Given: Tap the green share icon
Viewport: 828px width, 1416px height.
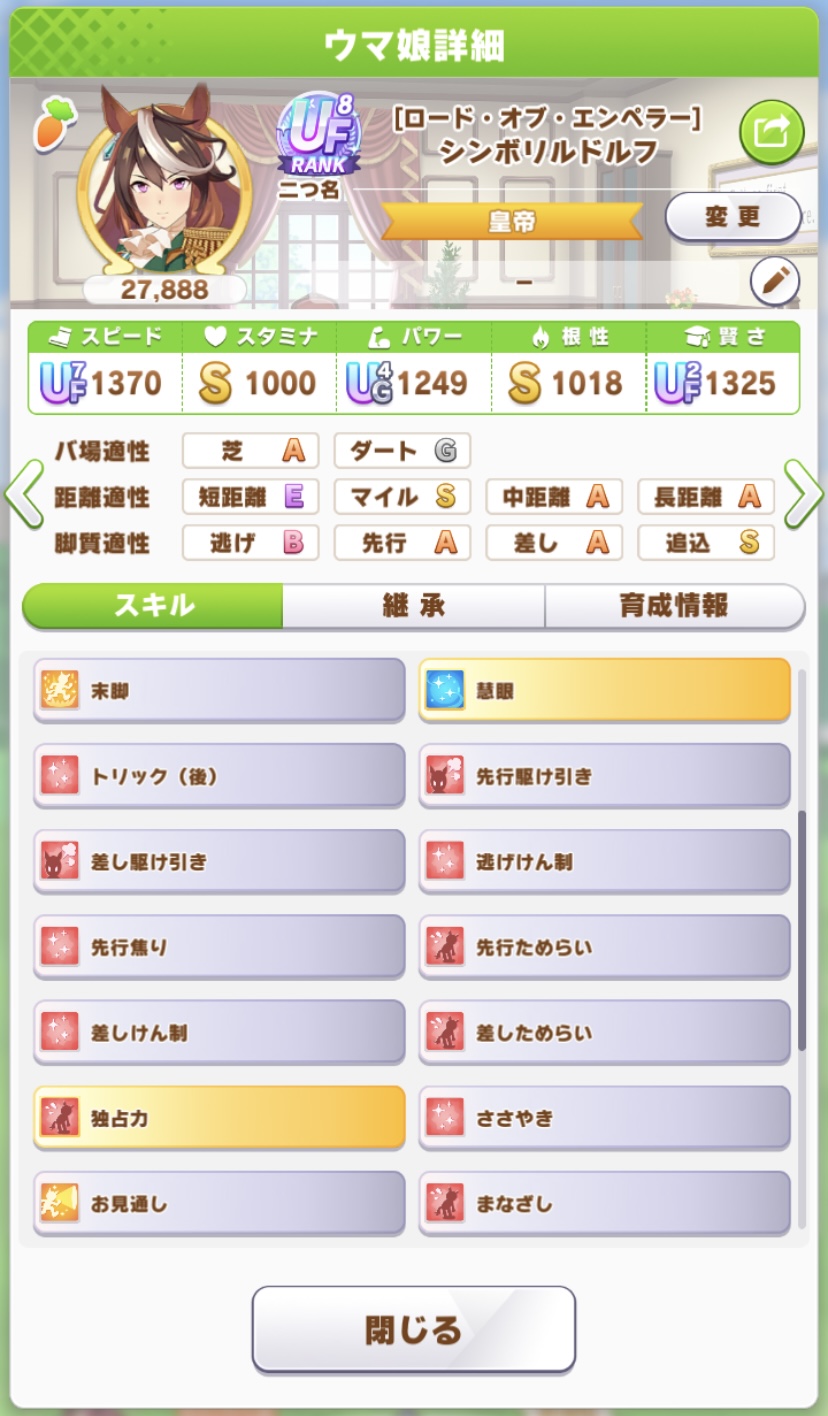Looking at the screenshot, I should coord(771,131).
